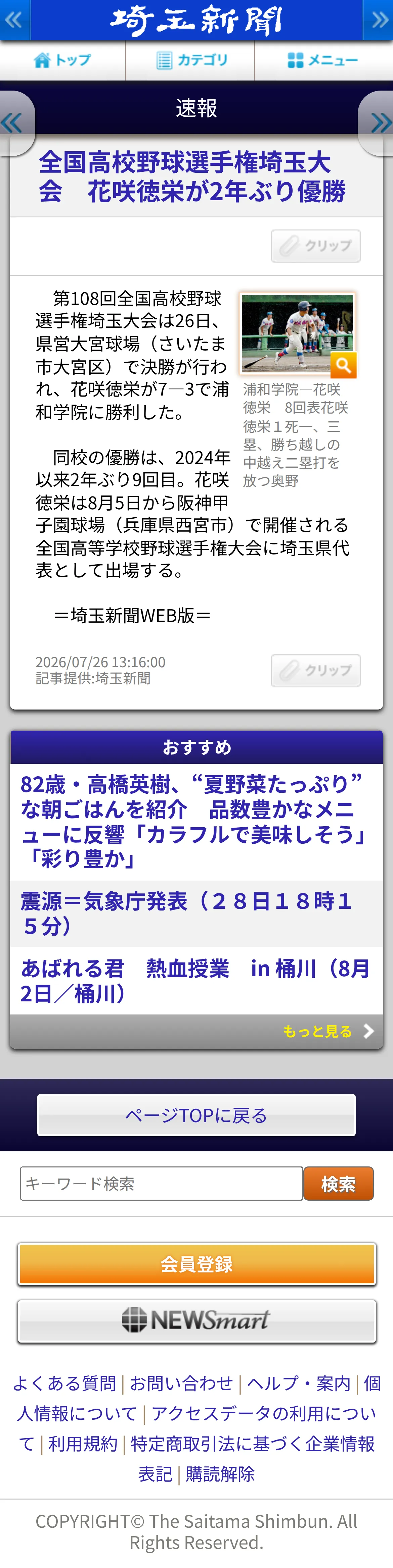Open the 震源＝気象庁発表 article

196,913
